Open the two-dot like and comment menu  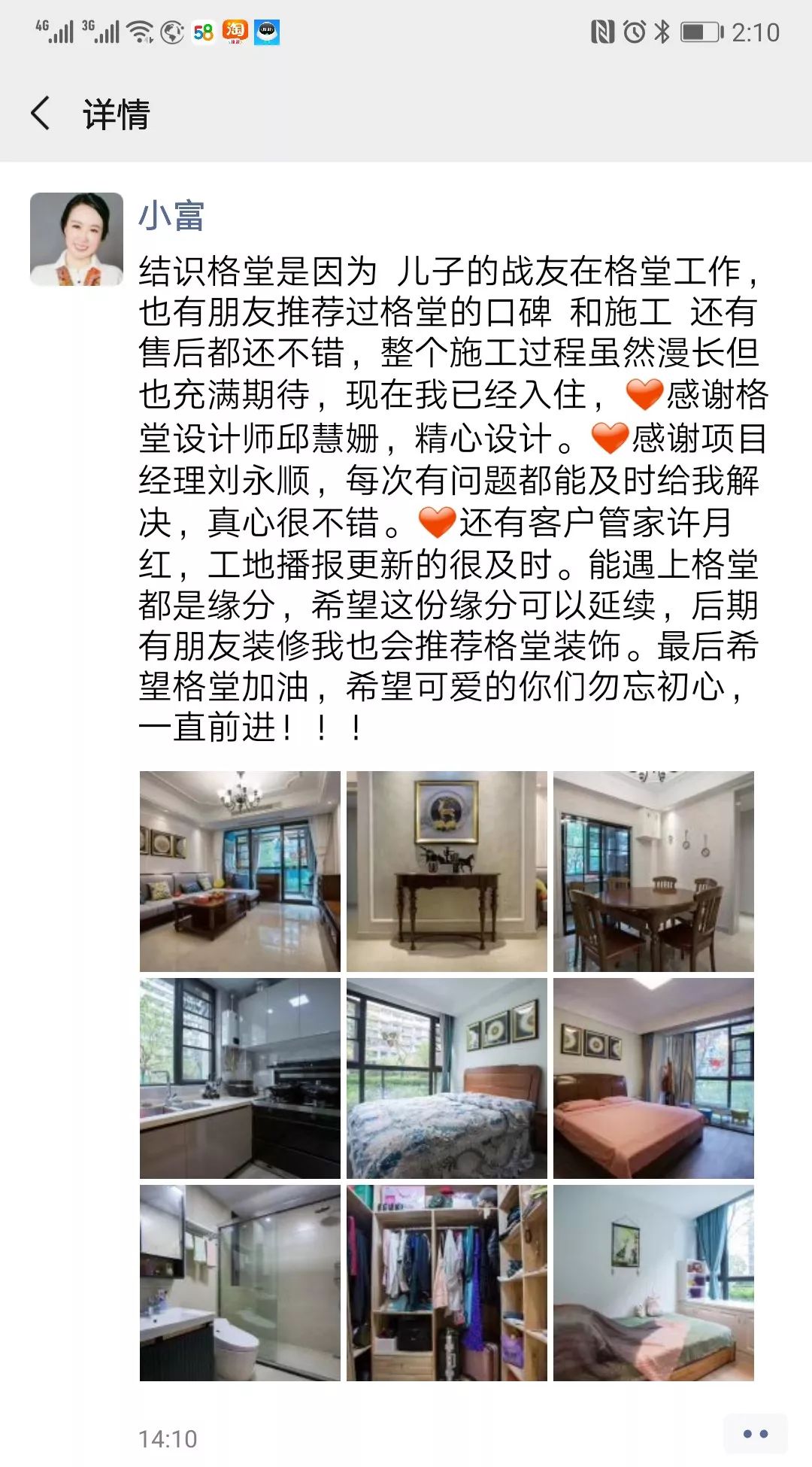(755, 1434)
